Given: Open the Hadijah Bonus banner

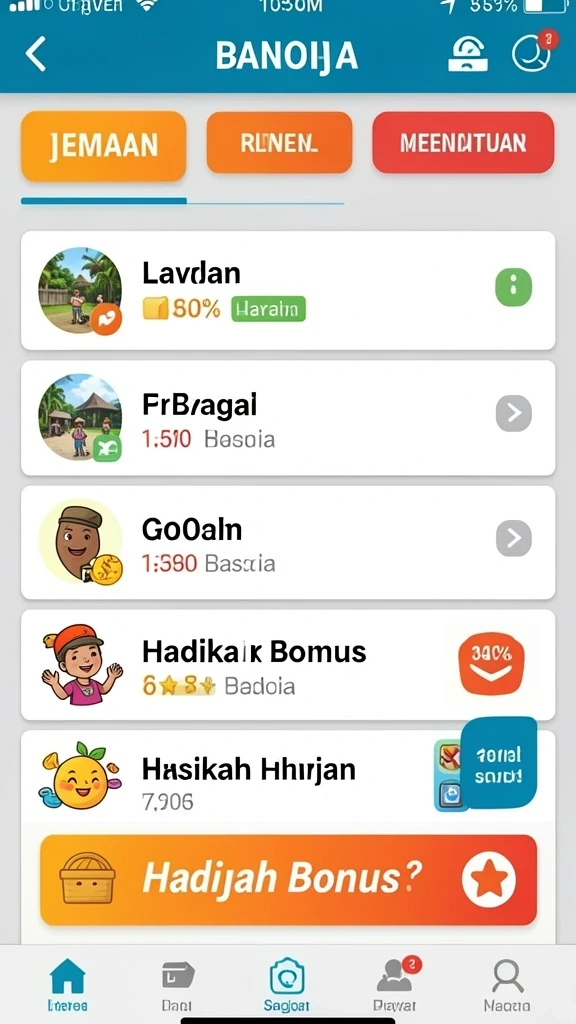Looking at the screenshot, I should pos(288,880).
